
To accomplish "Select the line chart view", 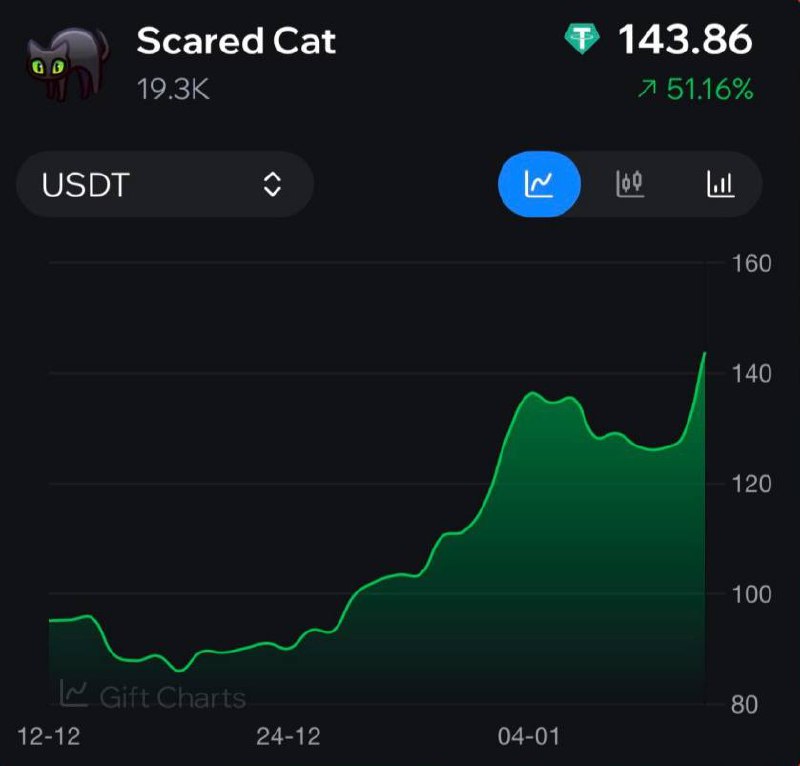I will point(539,184).
